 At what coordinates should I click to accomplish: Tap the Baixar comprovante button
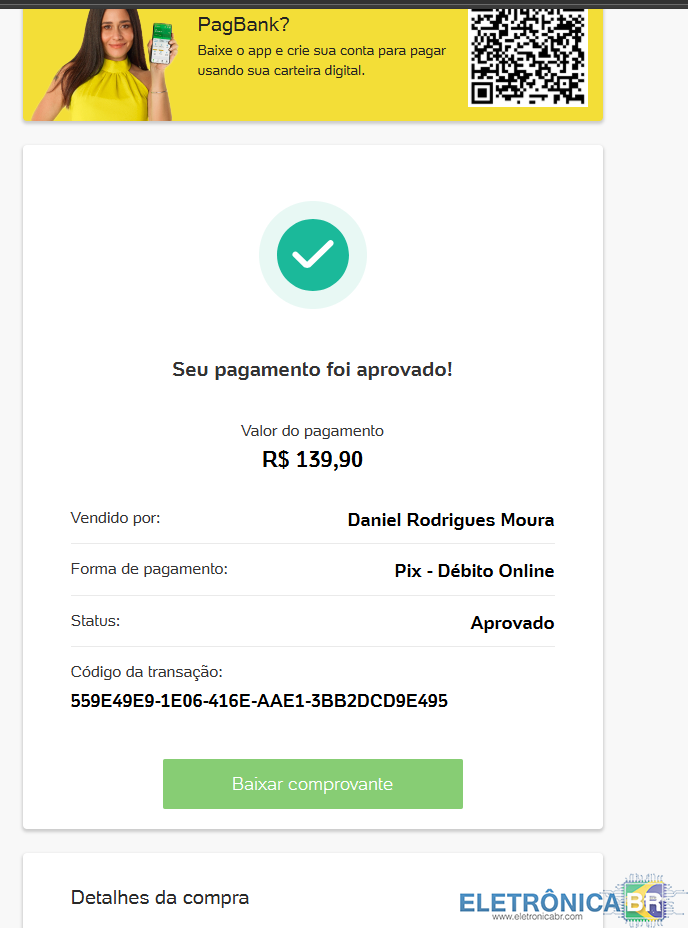click(x=312, y=784)
